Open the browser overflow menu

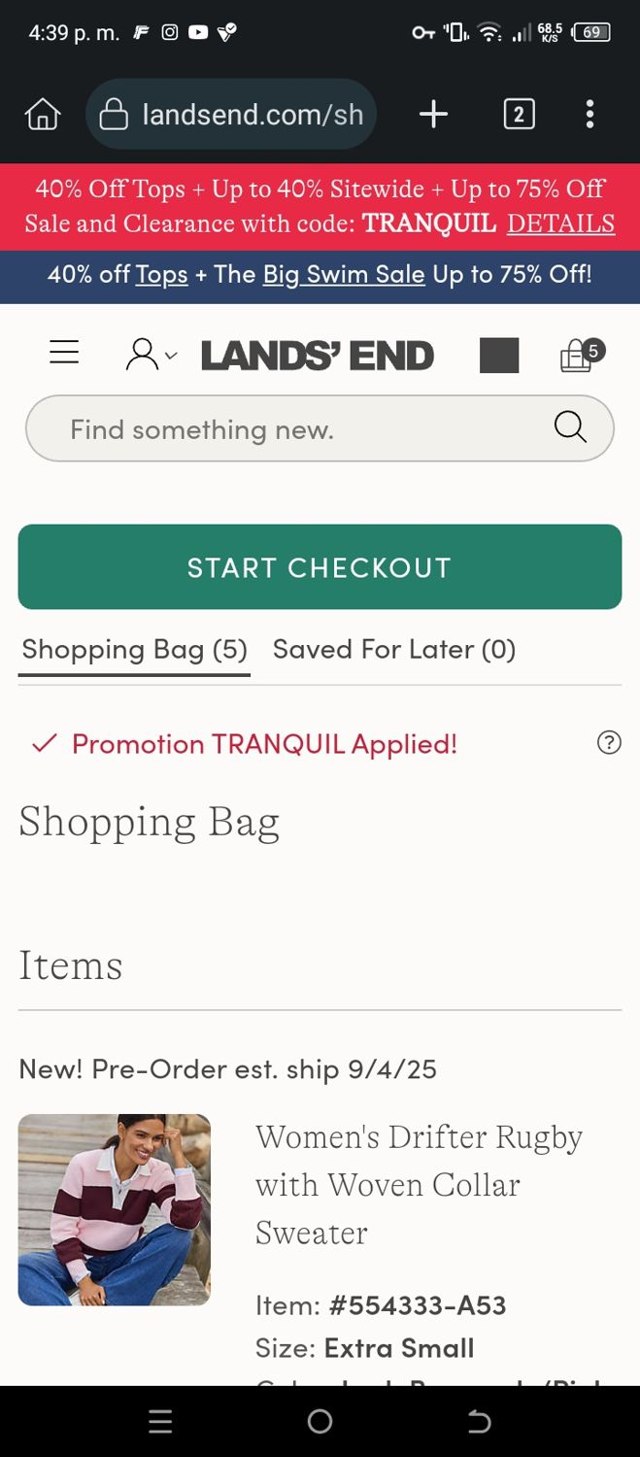pos(590,114)
